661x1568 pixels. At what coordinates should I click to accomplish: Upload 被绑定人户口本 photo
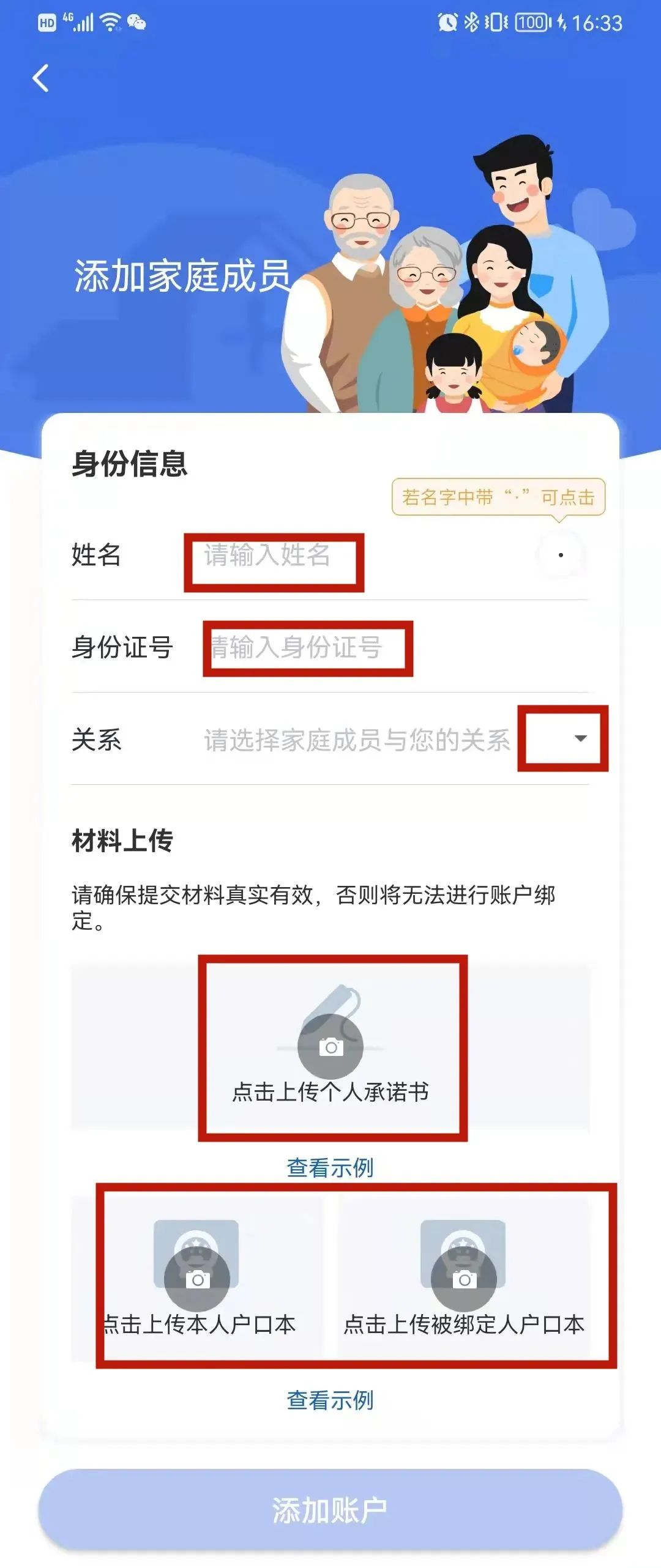[x=464, y=1277]
